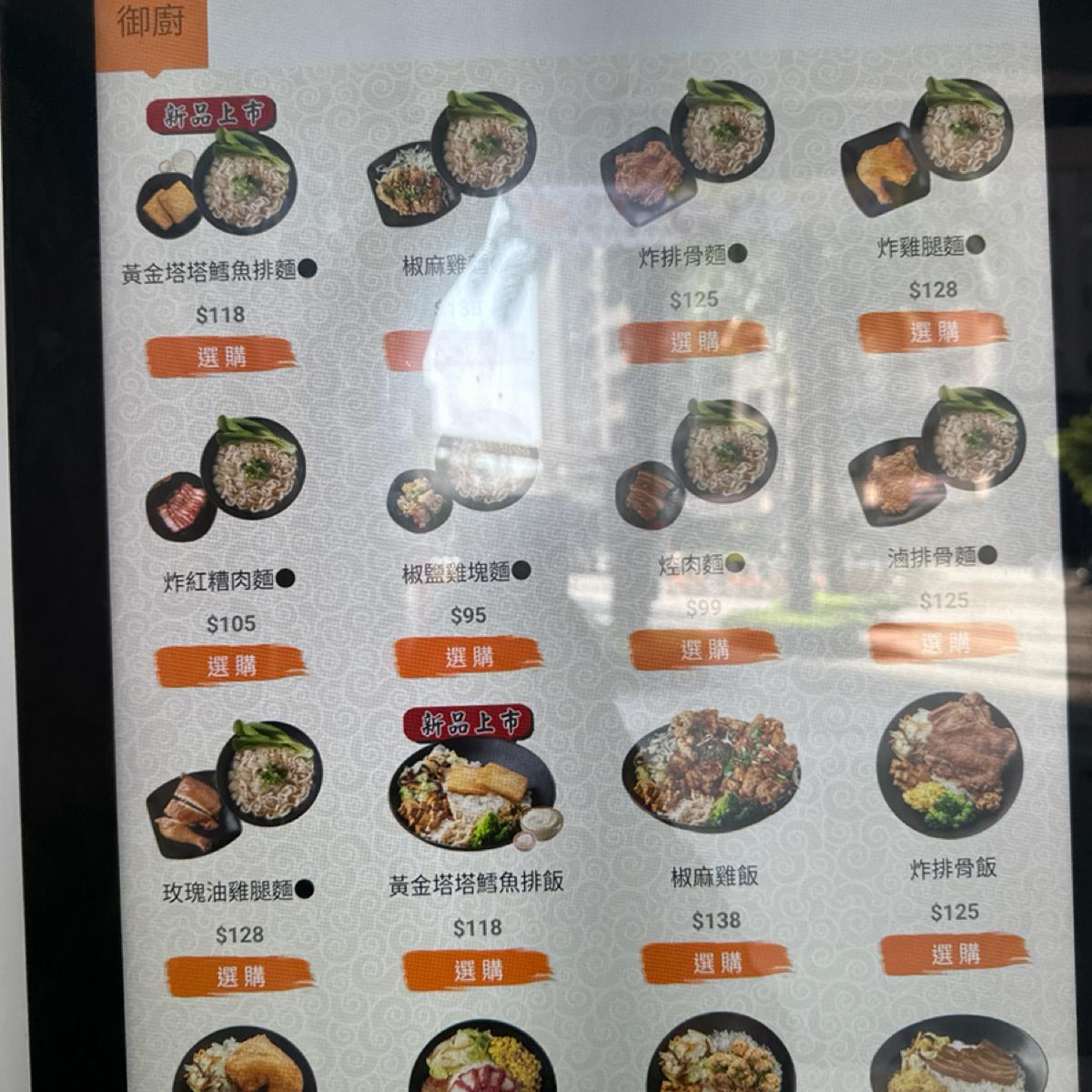Tap 選購 for 黃金塔塔鱈魚排飯
This screenshot has width=1092, height=1092.
point(478,970)
